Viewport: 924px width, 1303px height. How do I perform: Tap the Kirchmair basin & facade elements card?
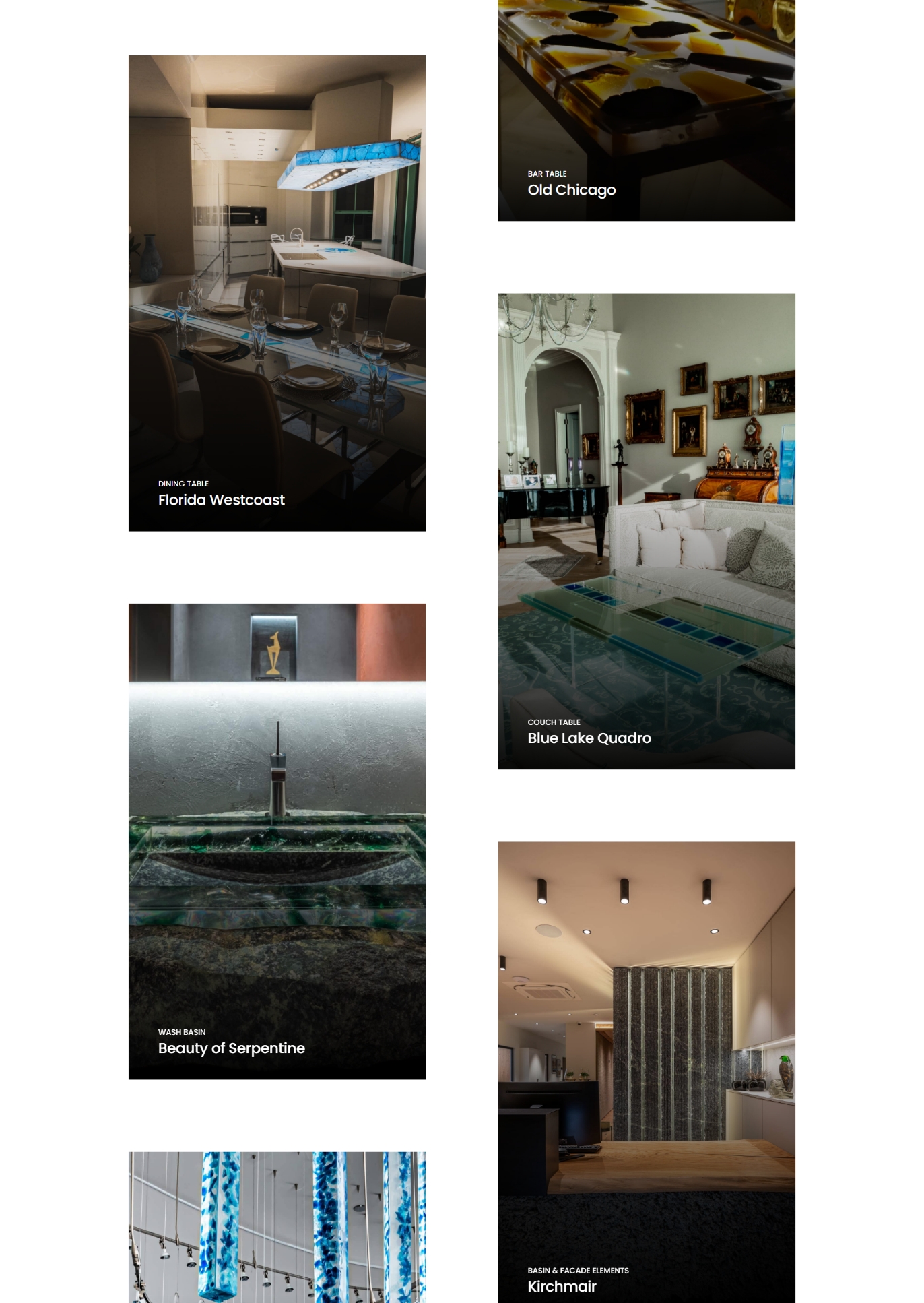coord(646,1071)
